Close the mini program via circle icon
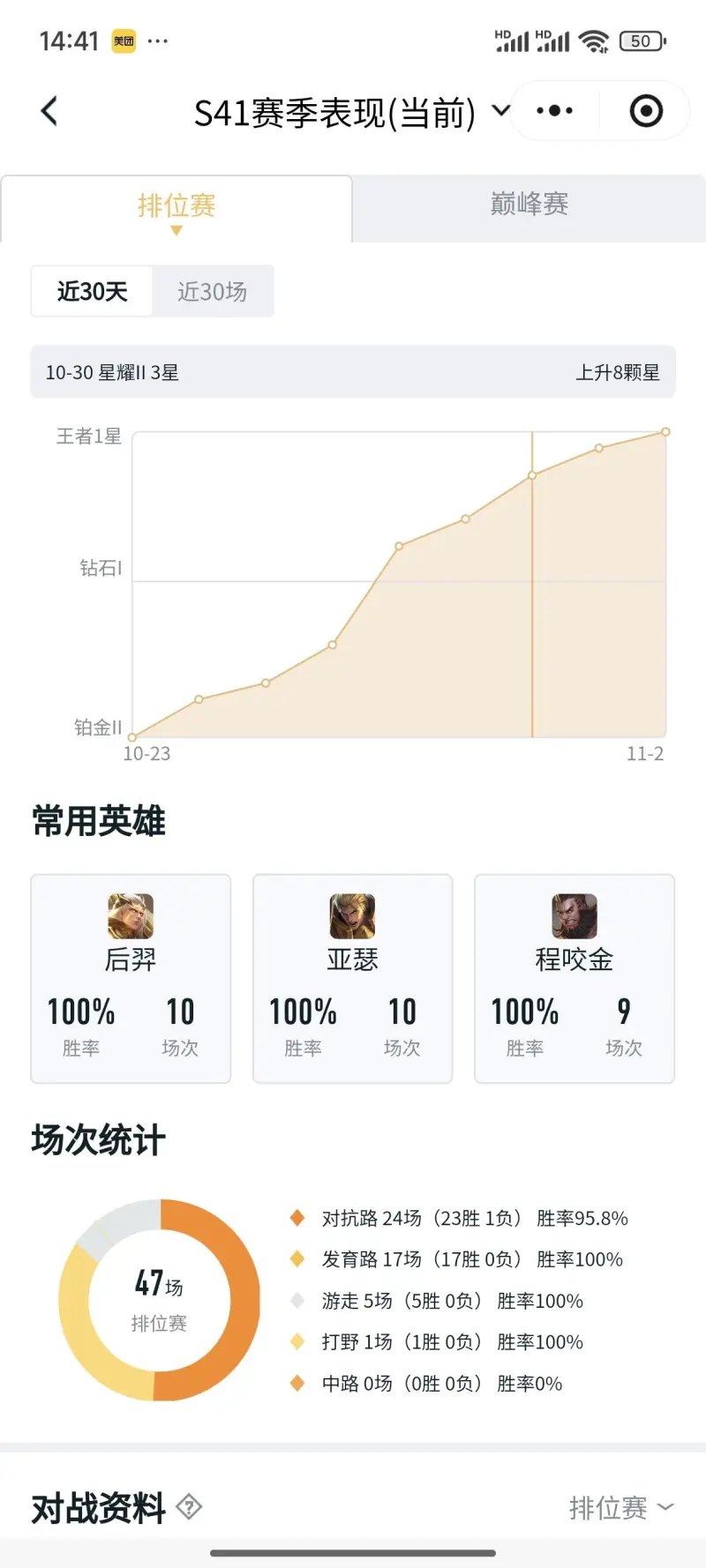The width and height of the screenshot is (706, 1568). (x=646, y=111)
